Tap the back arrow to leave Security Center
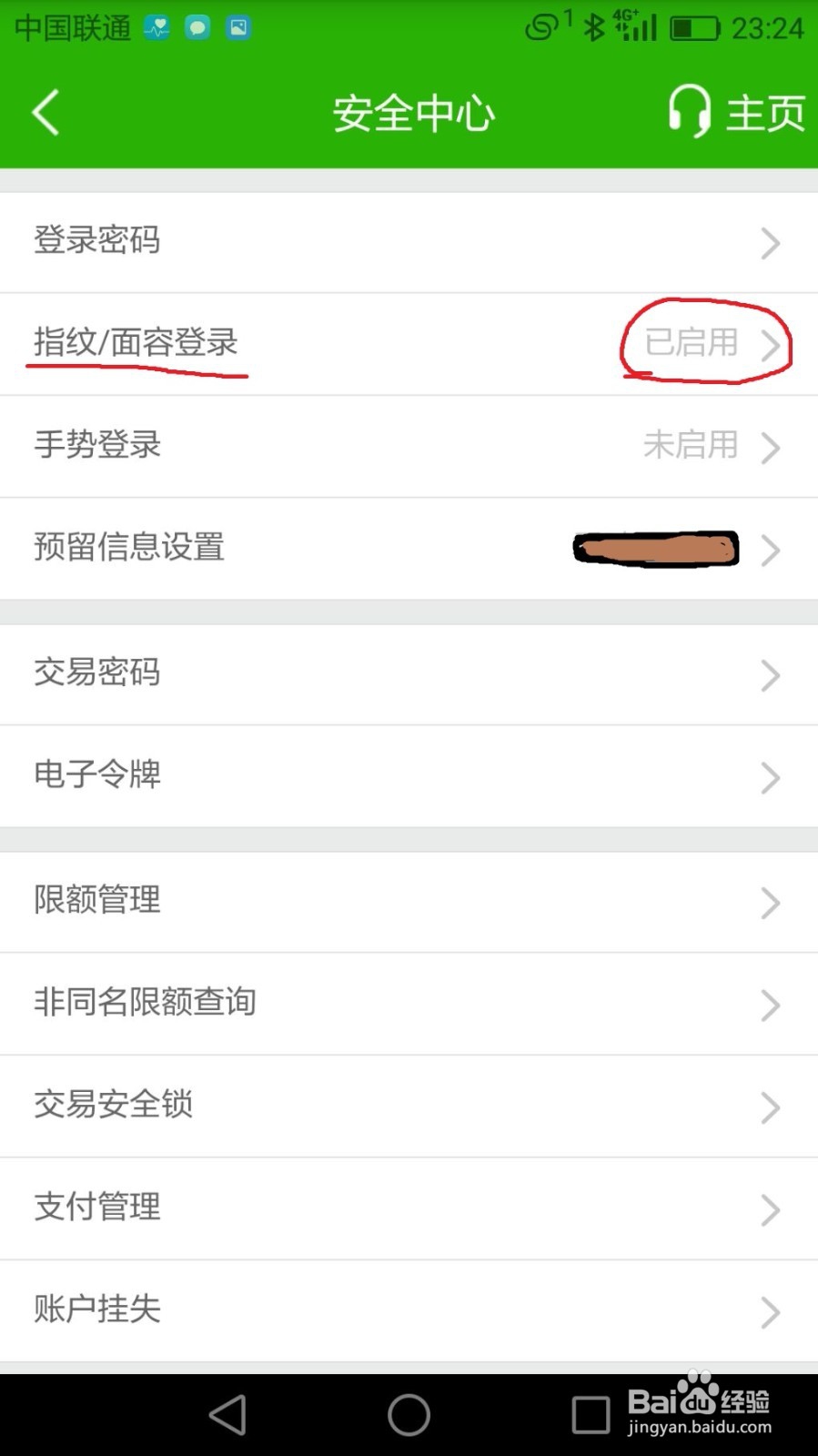Image resolution: width=818 pixels, height=1456 pixels. [45, 111]
